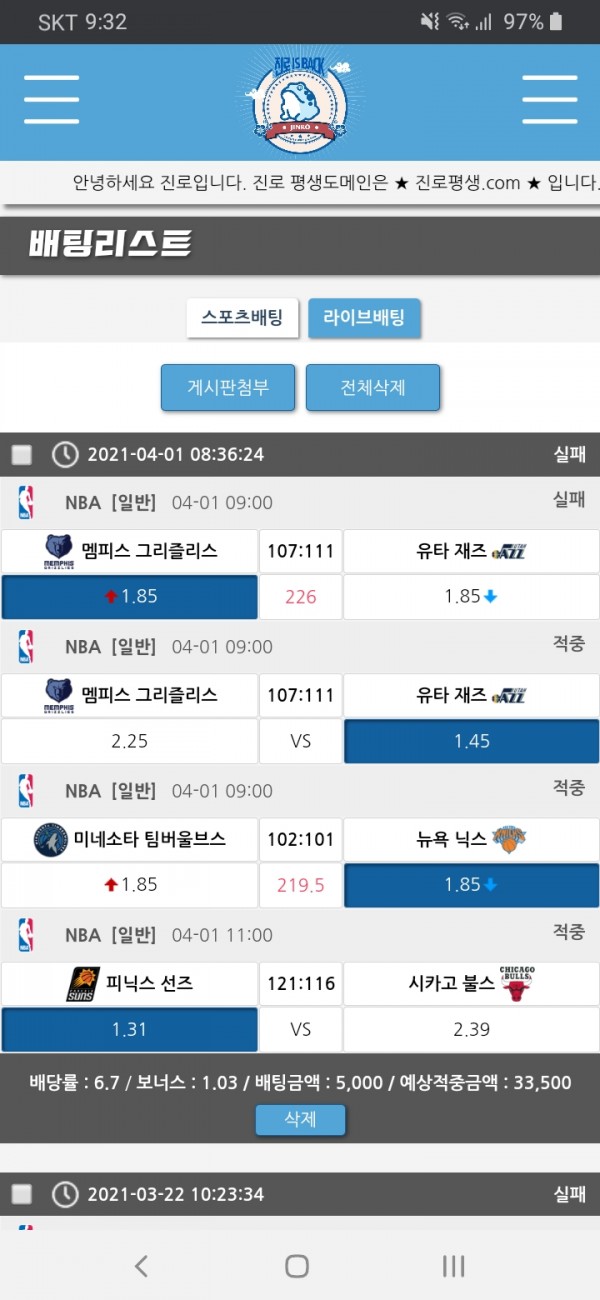Switch to the 스포츠배팅 tab
This screenshot has width=600, height=1300.
[242, 318]
